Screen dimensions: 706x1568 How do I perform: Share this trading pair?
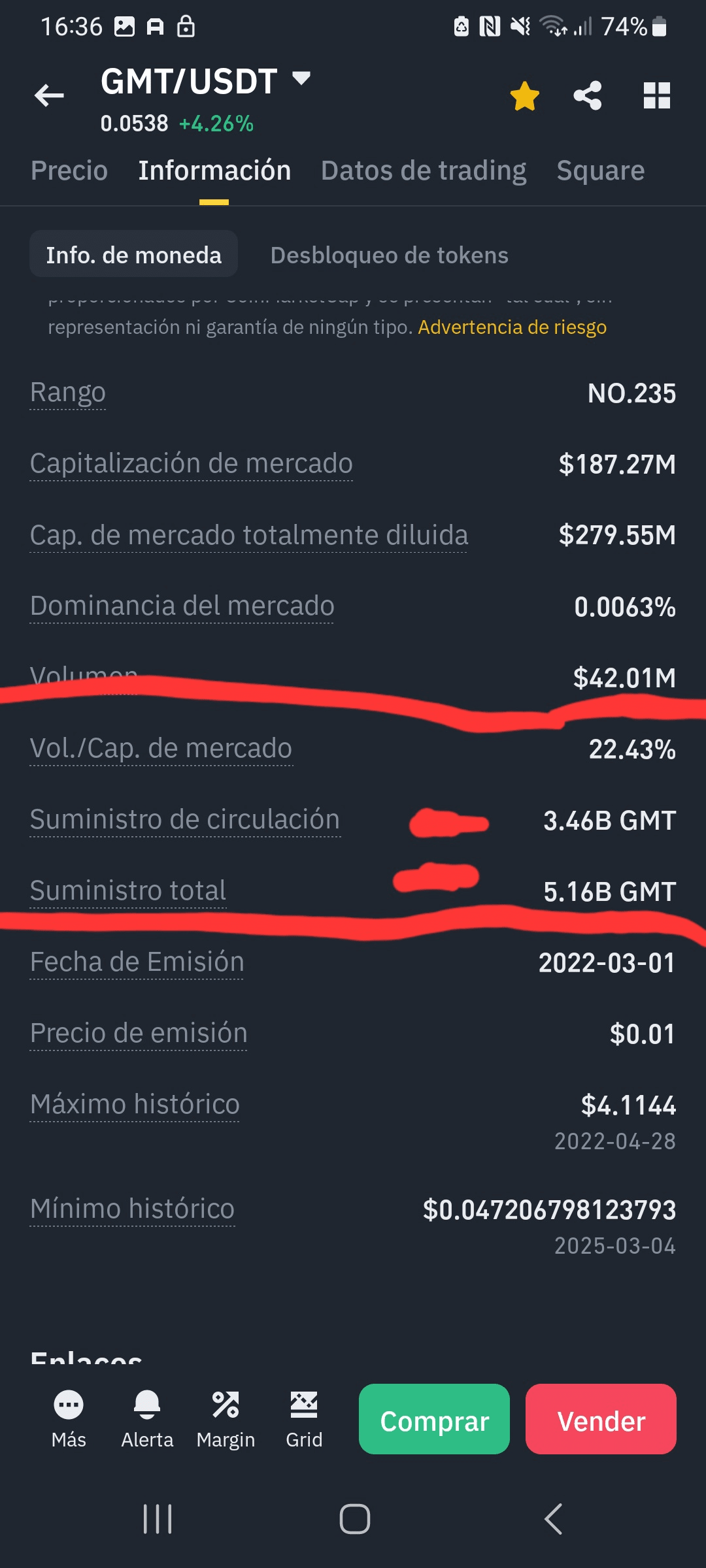(x=588, y=96)
